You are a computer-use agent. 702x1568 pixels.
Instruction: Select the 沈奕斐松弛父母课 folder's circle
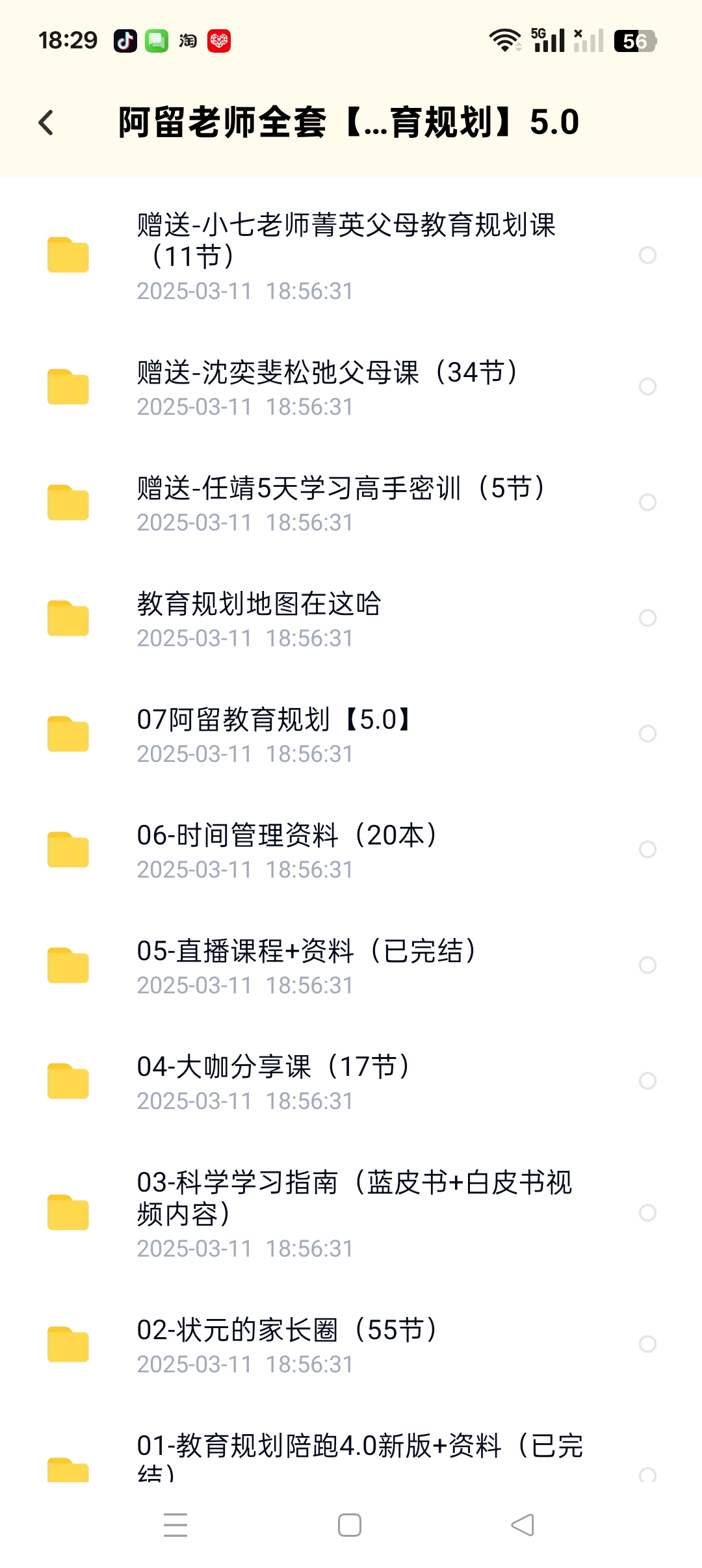[x=647, y=387]
